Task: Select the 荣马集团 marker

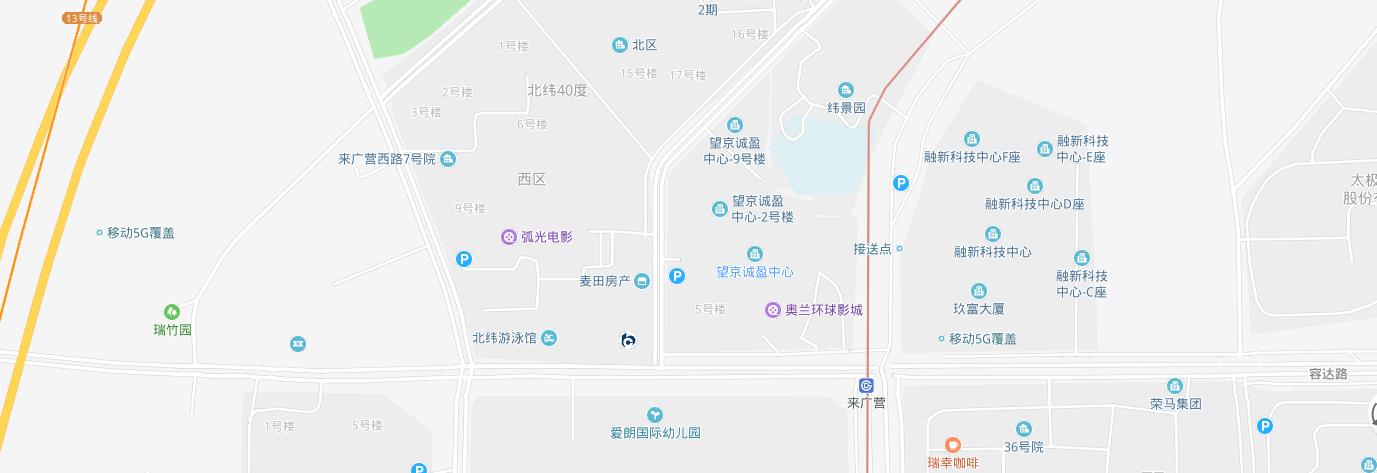Action: click(1175, 386)
